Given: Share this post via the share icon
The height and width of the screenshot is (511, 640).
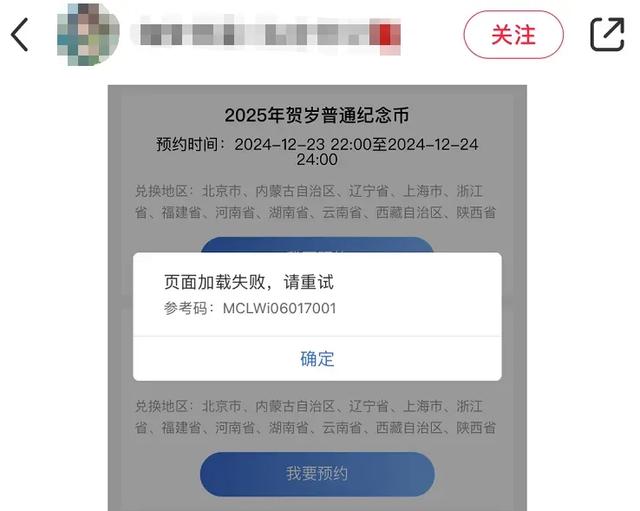Looking at the screenshot, I should point(606,35).
